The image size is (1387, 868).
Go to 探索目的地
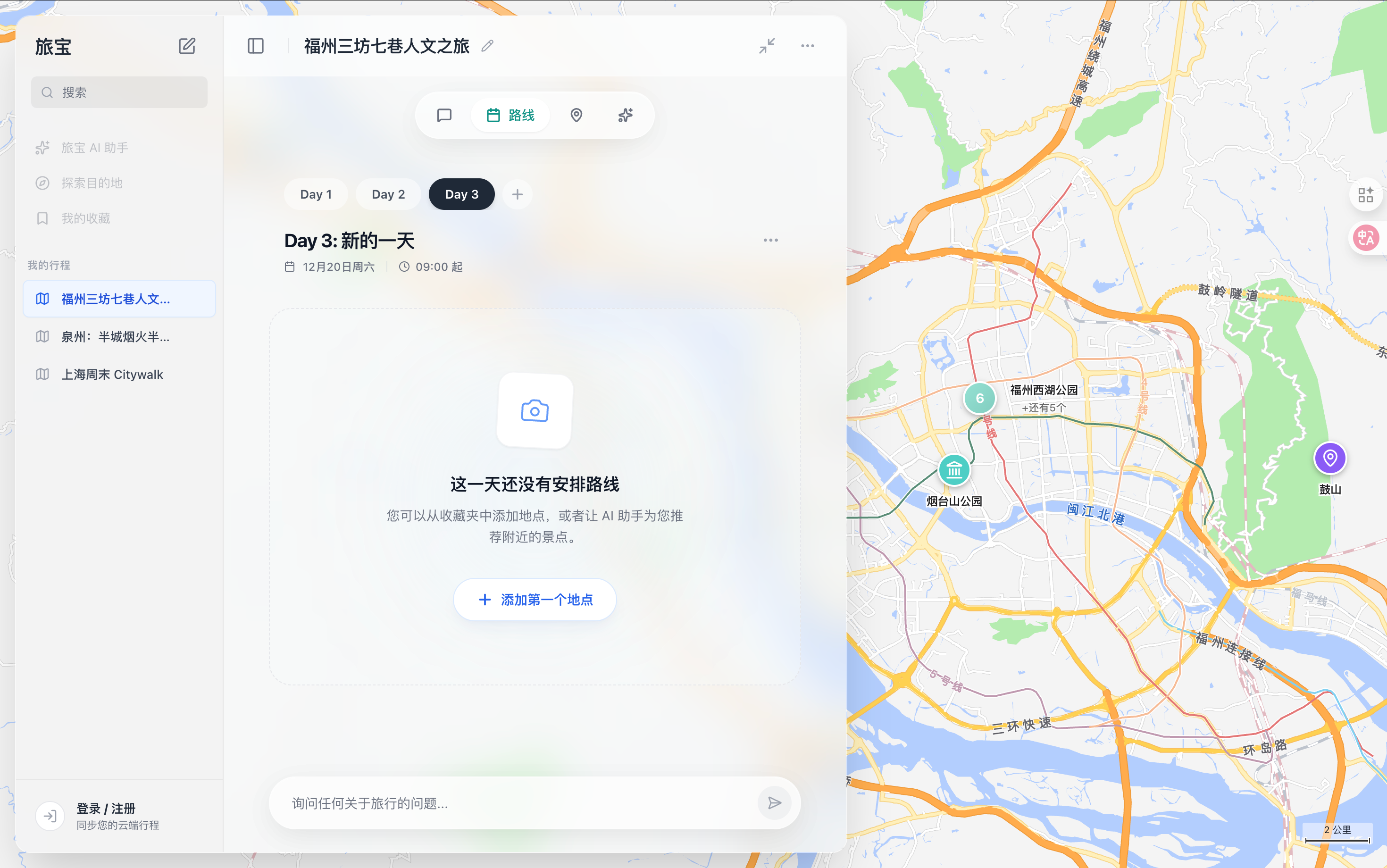92,183
